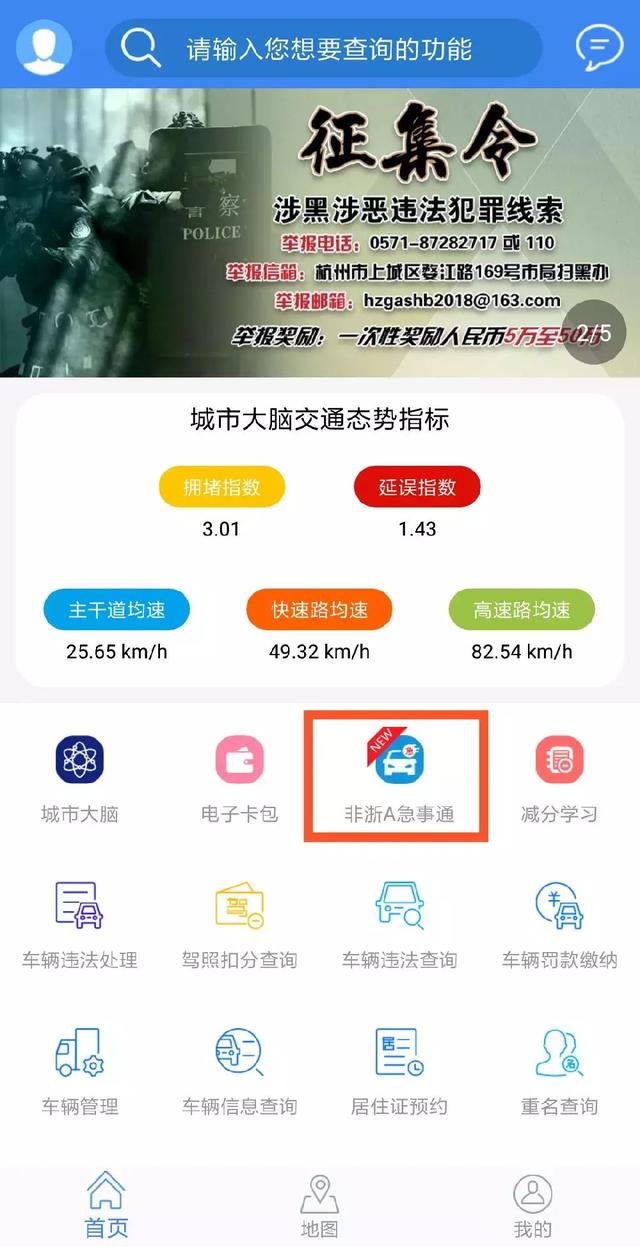Open 城市大脑 feature
The image size is (640, 1247).
80,778
